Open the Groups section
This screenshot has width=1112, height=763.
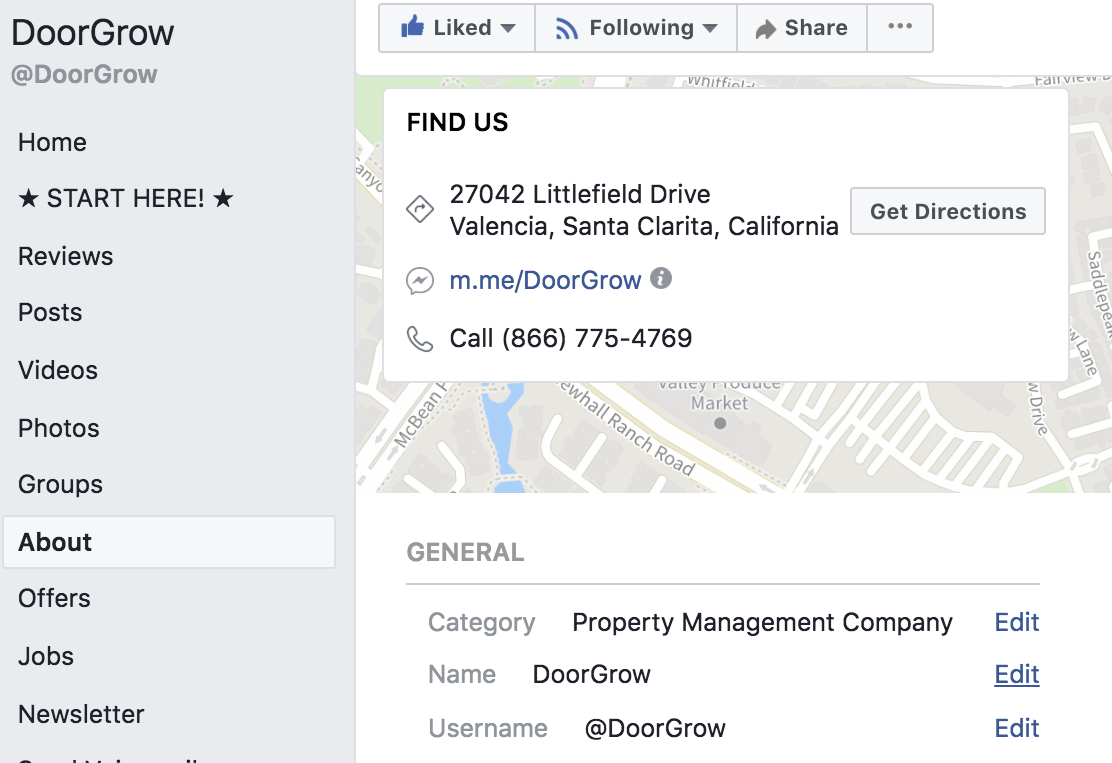(60, 484)
